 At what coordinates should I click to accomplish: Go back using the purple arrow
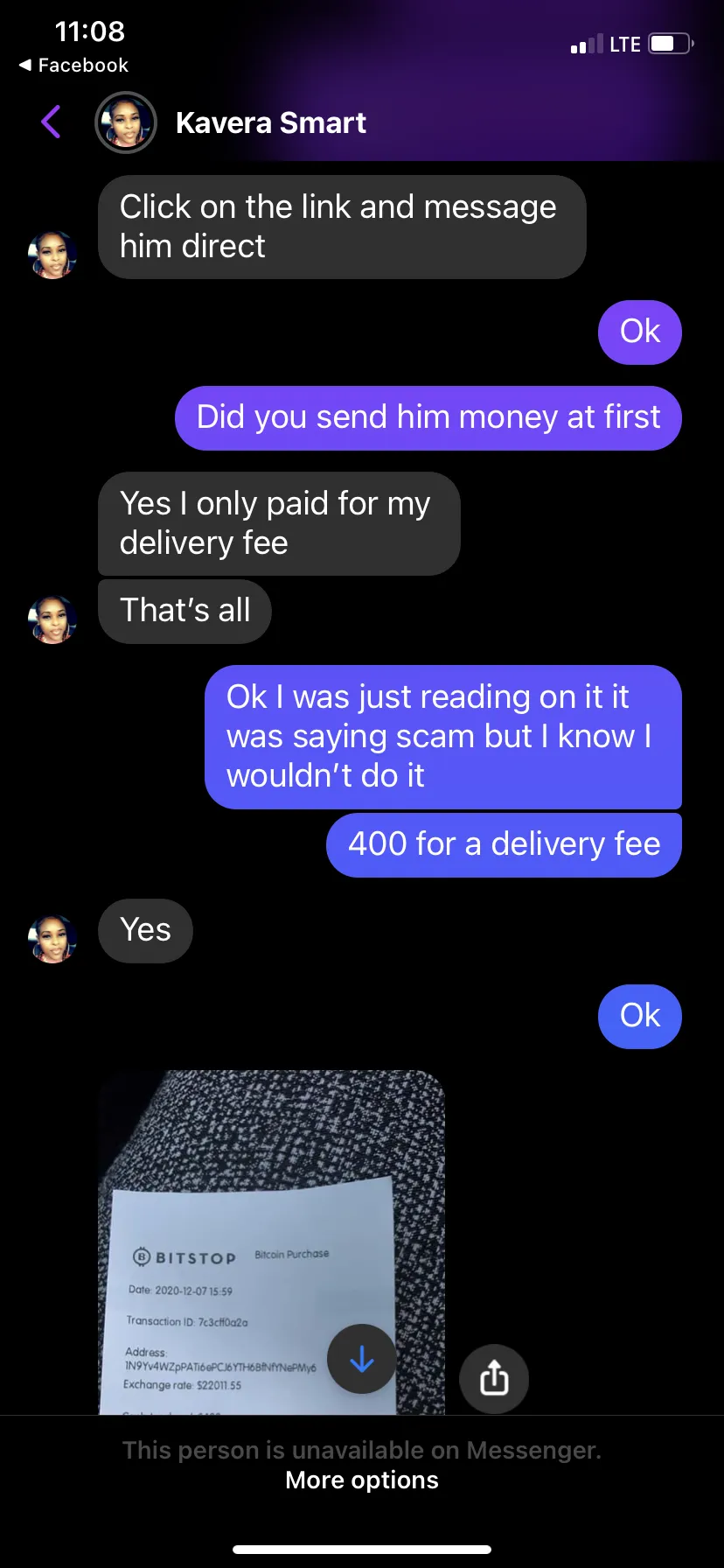click(x=51, y=122)
